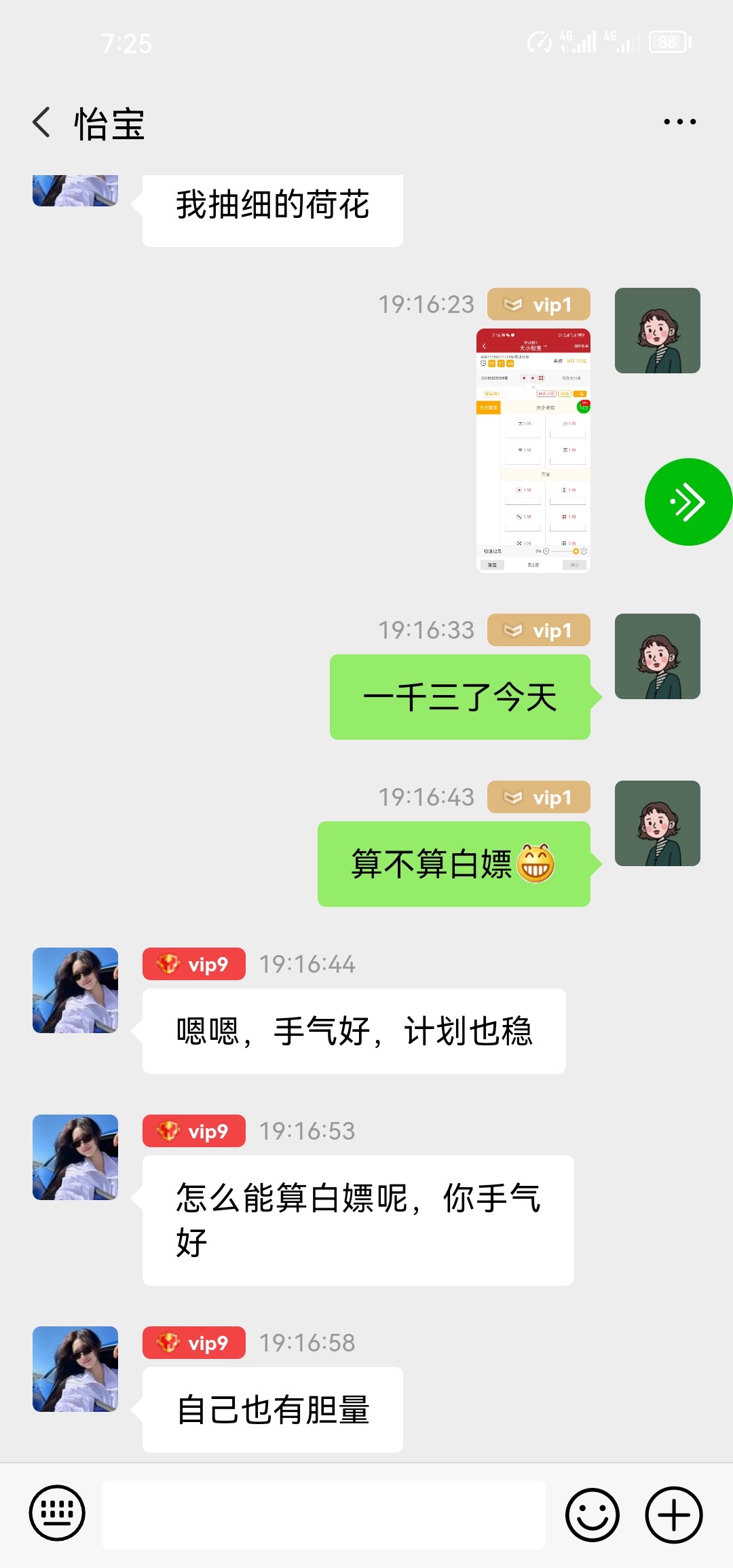733x1568 pixels.
Task: Switch to the keyboard input icon
Action: (57, 1513)
